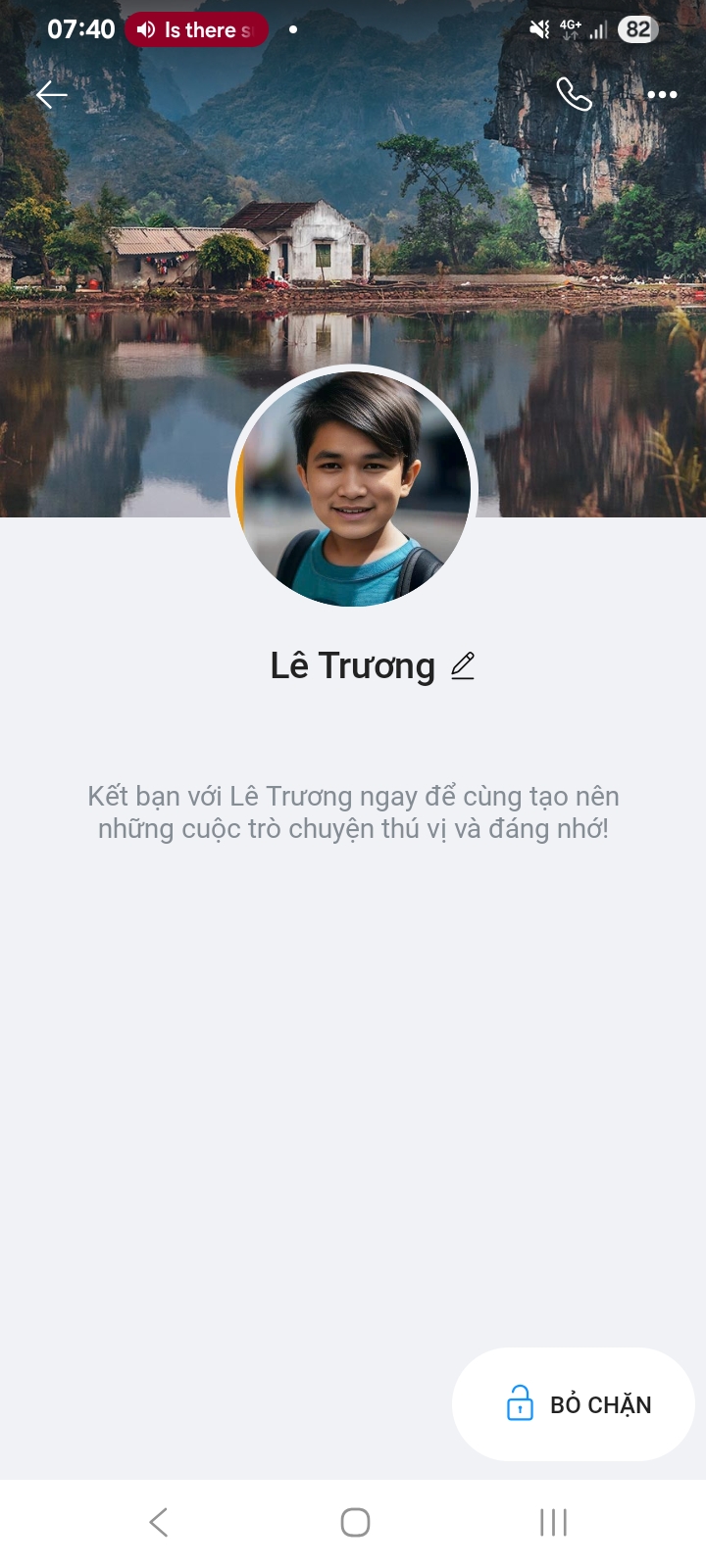Tap the system home button
Screen dimensions: 706x1568
[355, 1522]
